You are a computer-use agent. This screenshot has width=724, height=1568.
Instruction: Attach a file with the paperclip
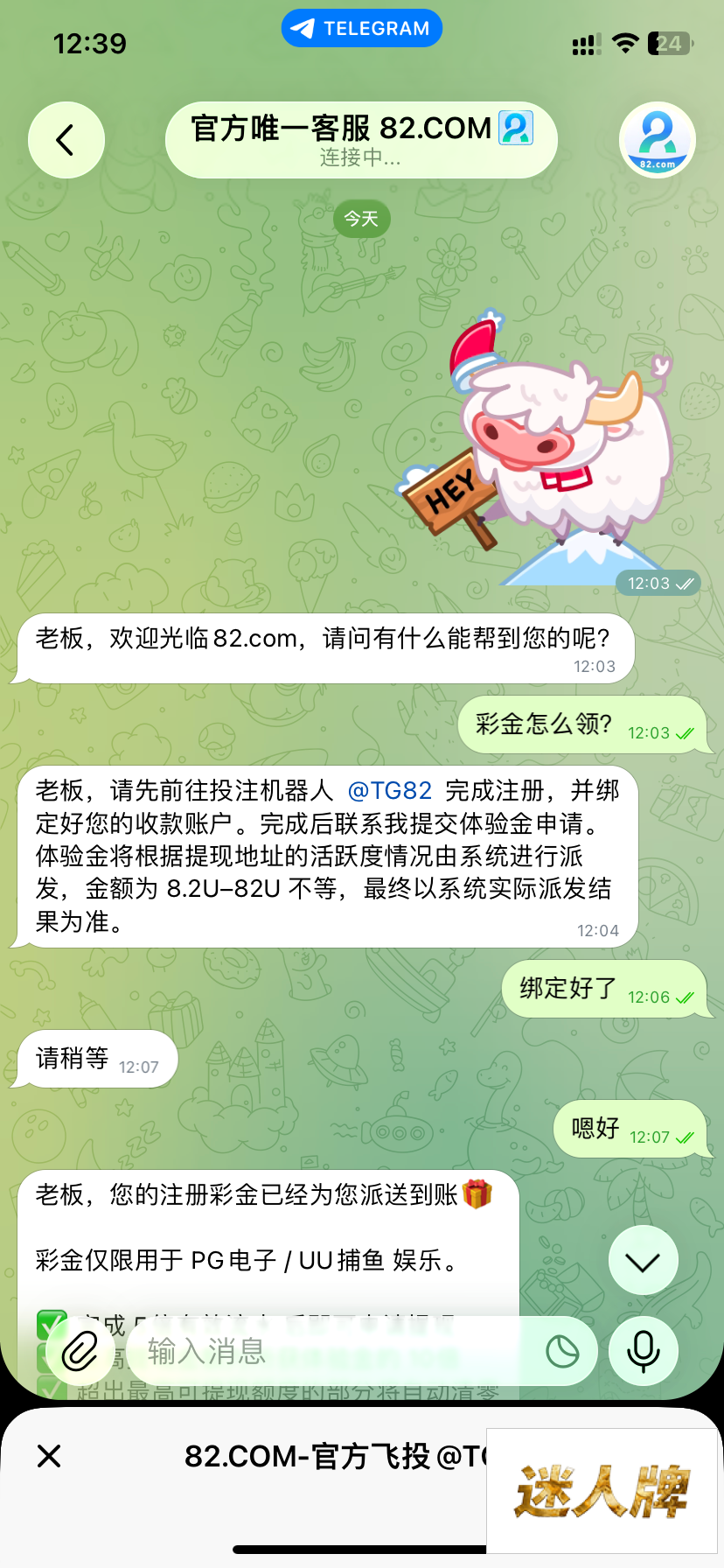(80, 1352)
